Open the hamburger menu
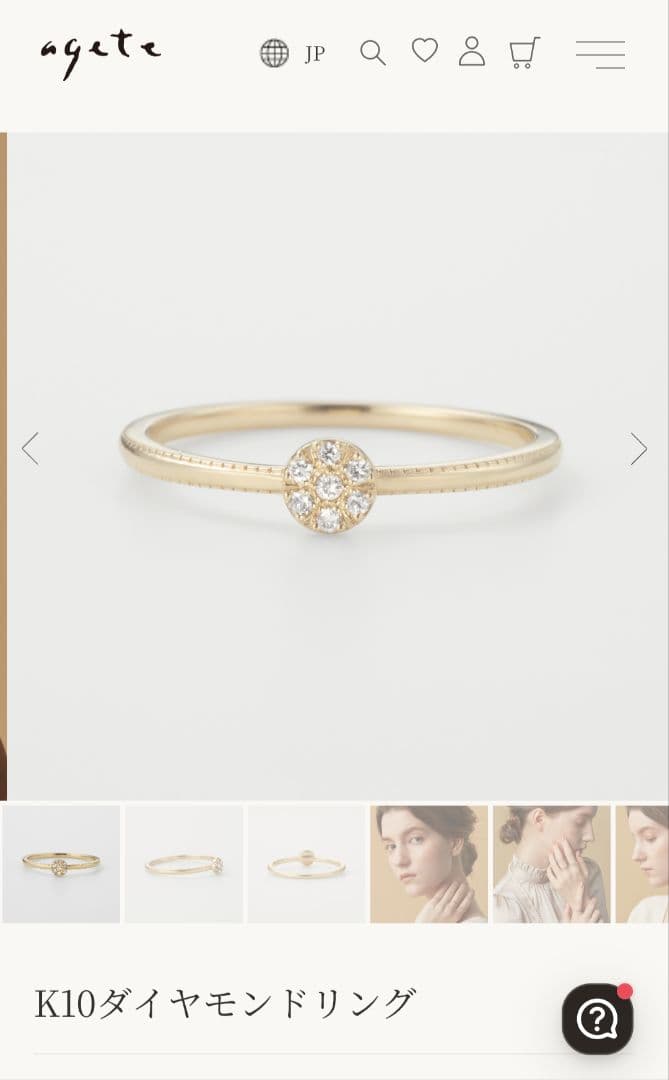 coord(600,54)
